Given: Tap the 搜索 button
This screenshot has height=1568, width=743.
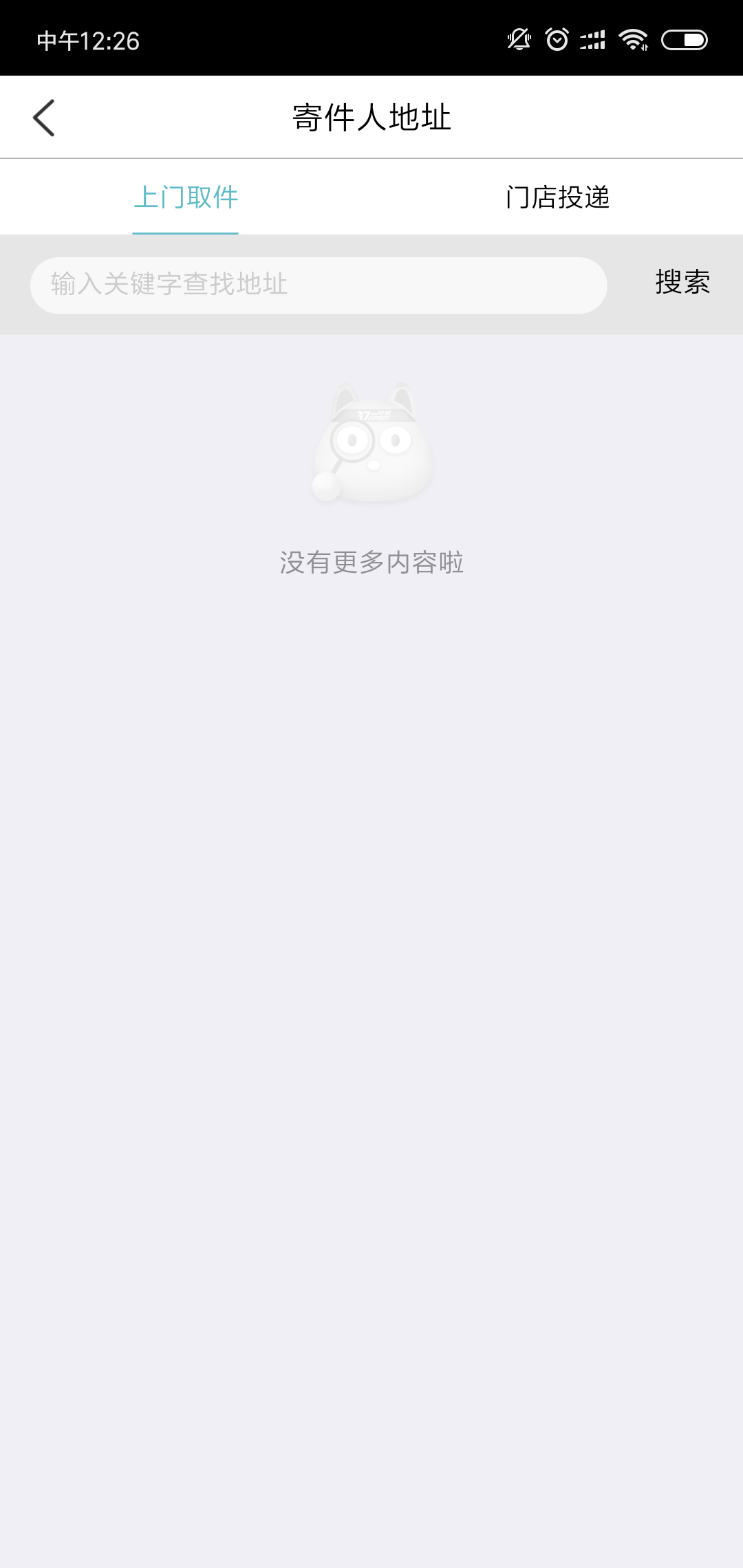Looking at the screenshot, I should 682,283.
